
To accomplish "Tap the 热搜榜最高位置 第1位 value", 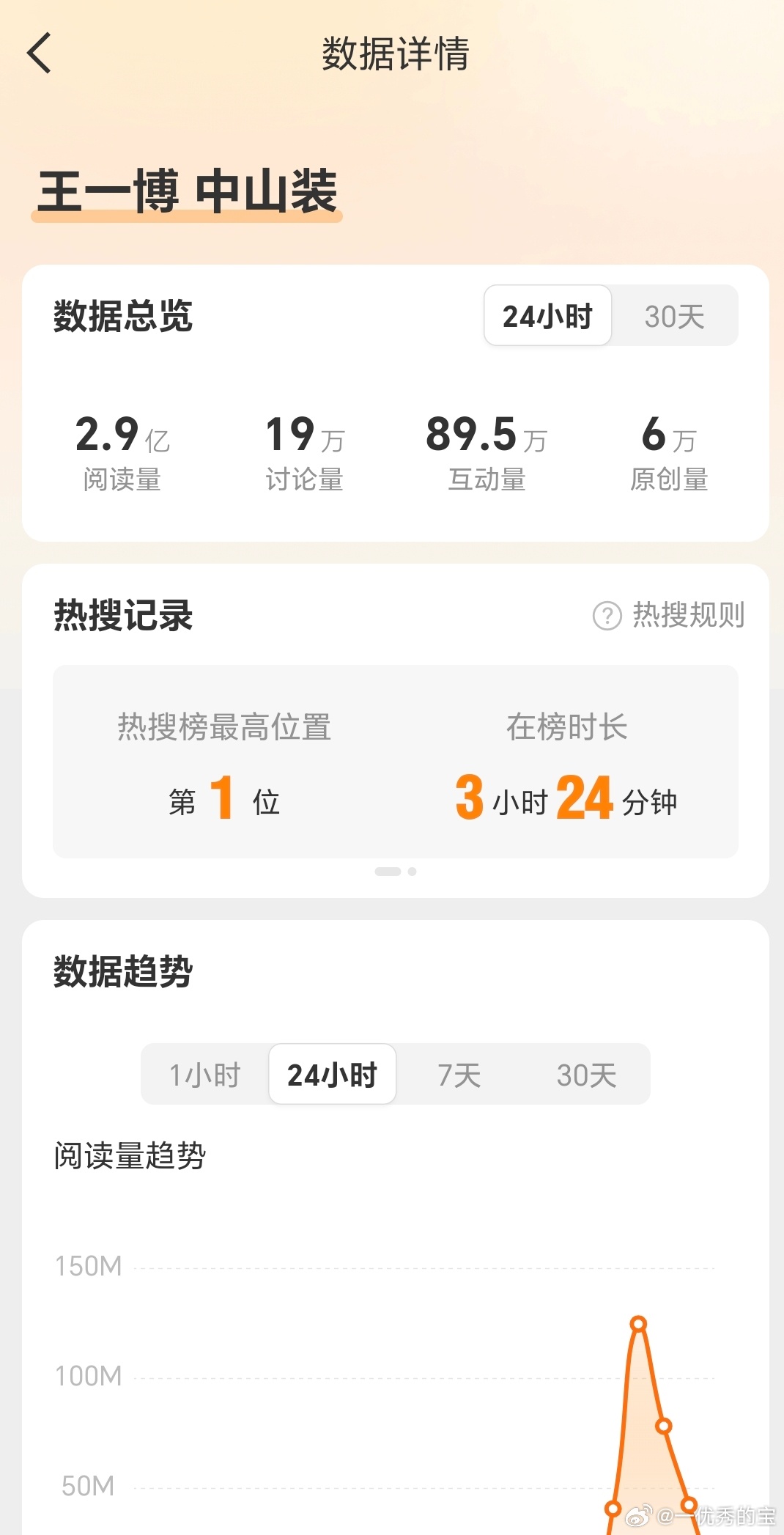I will [223, 801].
